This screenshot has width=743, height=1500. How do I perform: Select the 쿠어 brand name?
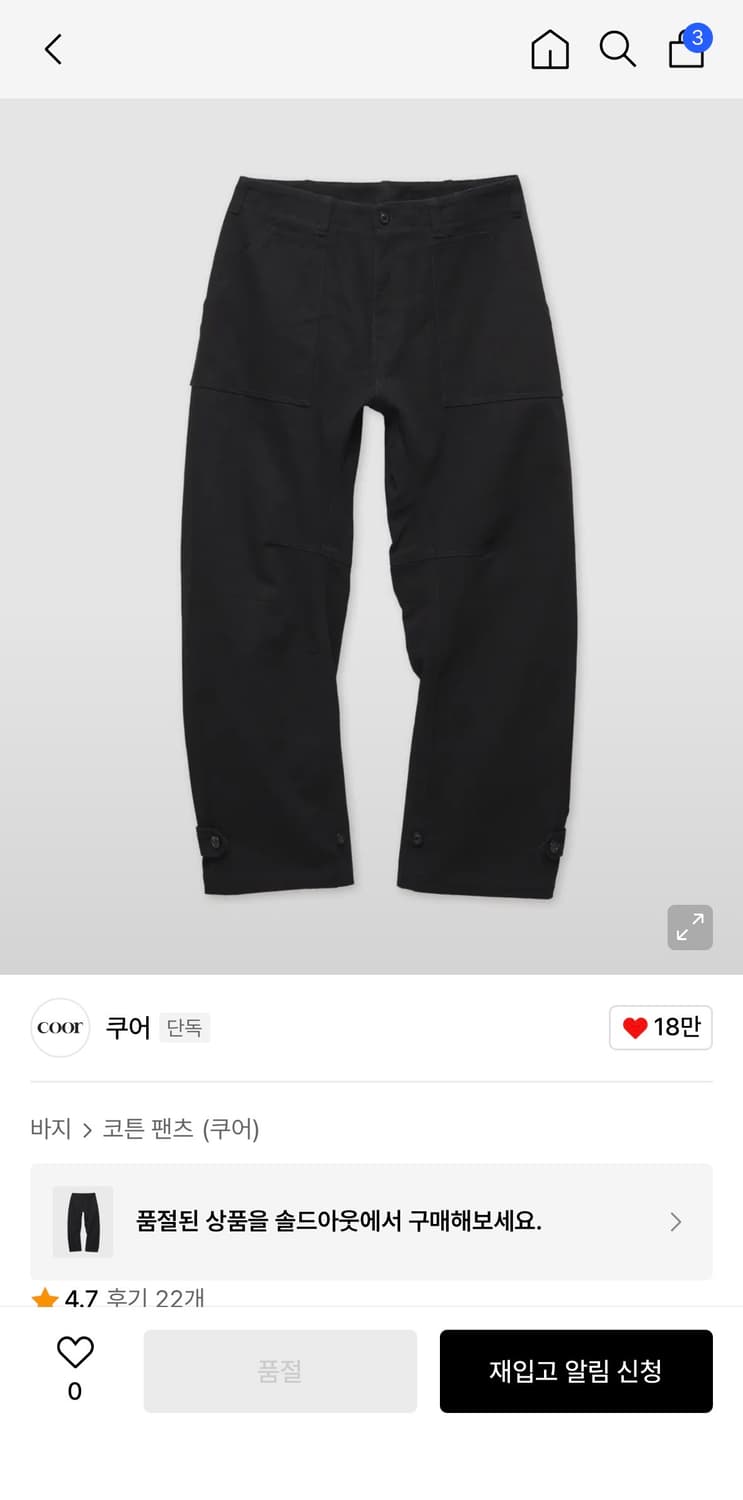(x=127, y=1028)
